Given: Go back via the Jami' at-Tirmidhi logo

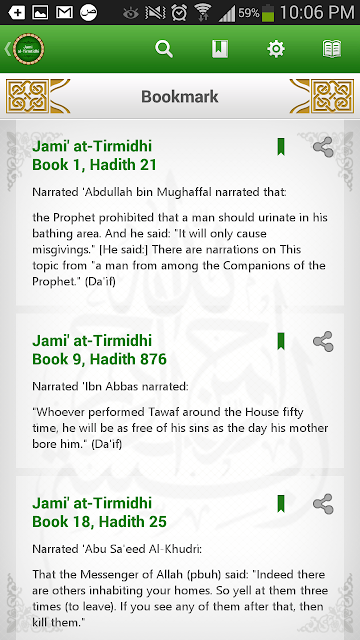Looking at the screenshot, I should pyautogui.click(x=25, y=49).
